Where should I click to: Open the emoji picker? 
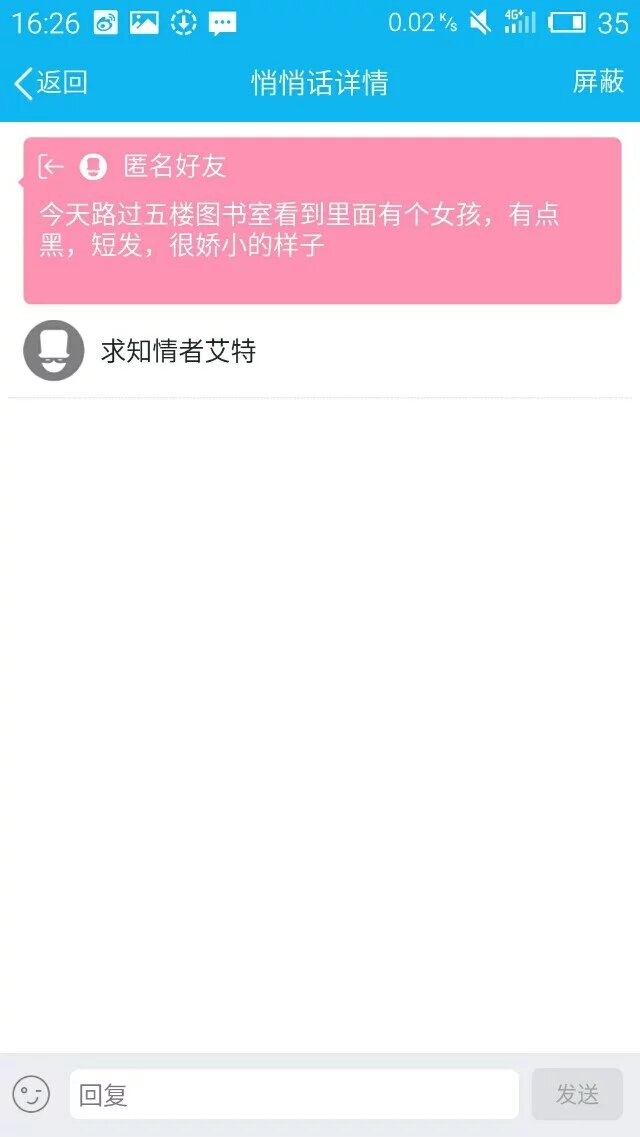(31, 1094)
